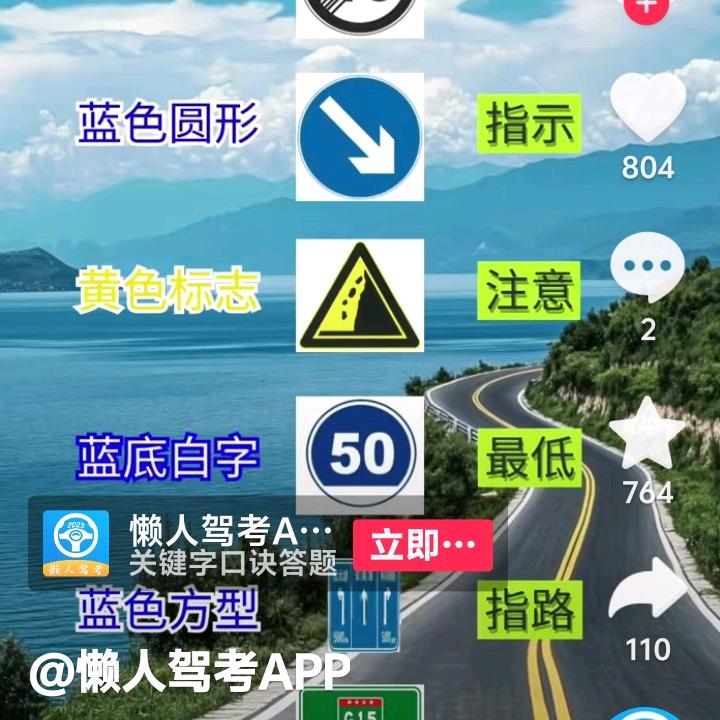
Task: Add video to favorites with star icon
Action: coord(648,434)
